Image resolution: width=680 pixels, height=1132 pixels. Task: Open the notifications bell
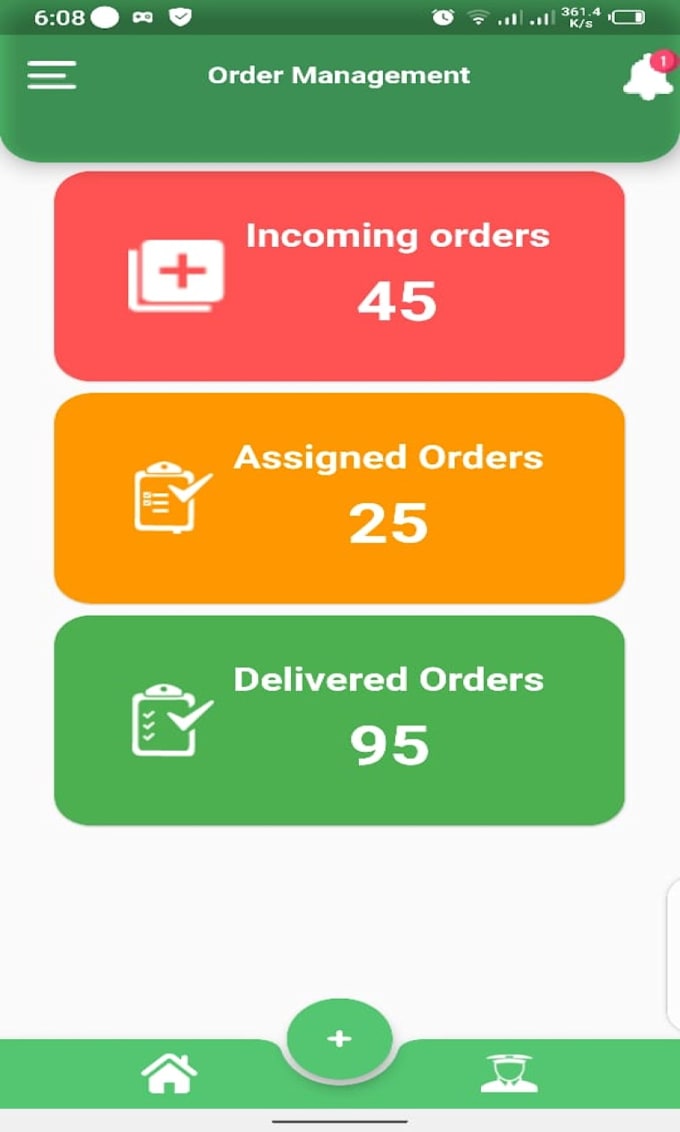pyautogui.click(x=647, y=77)
